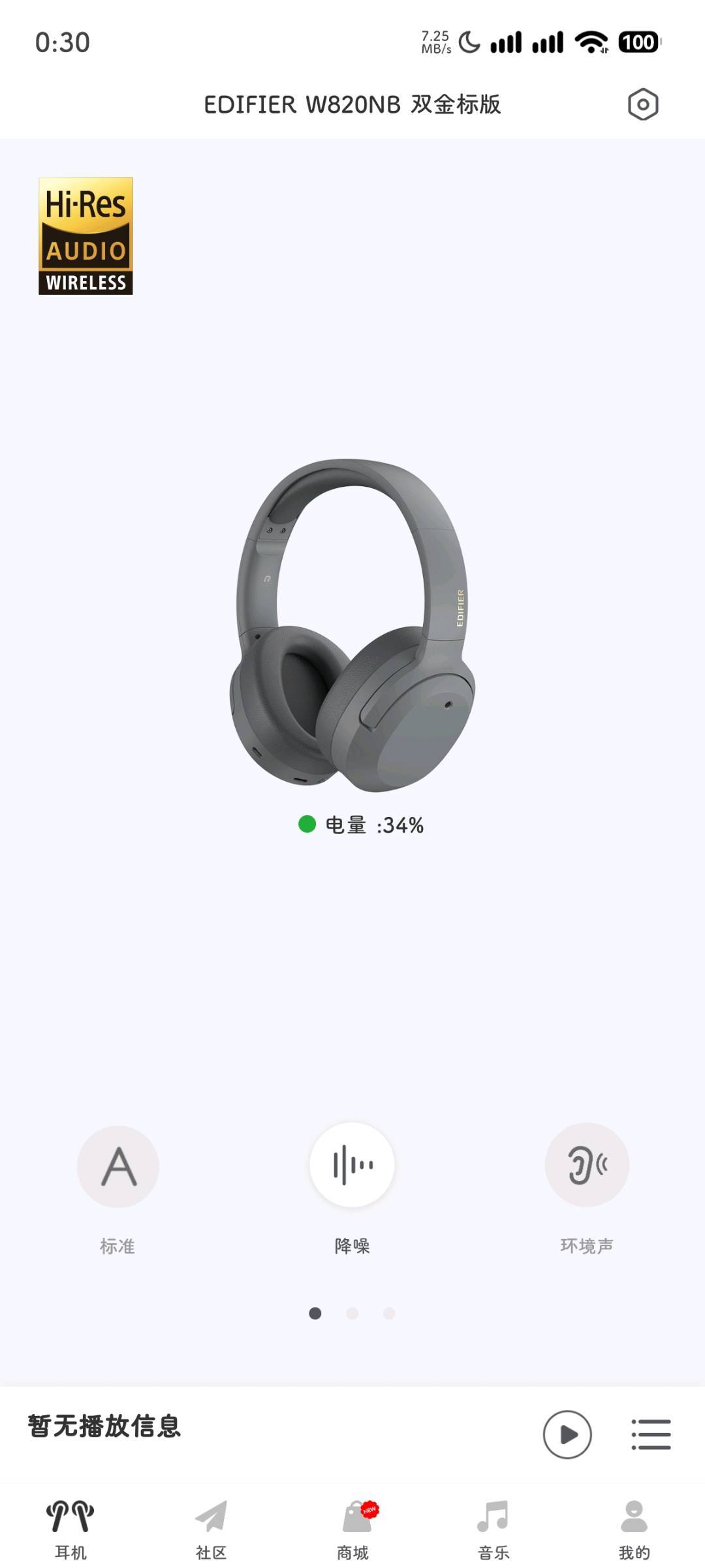The height and width of the screenshot is (1568, 705).
Task: Tap the play button in the player bar
Action: pyautogui.click(x=567, y=1434)
